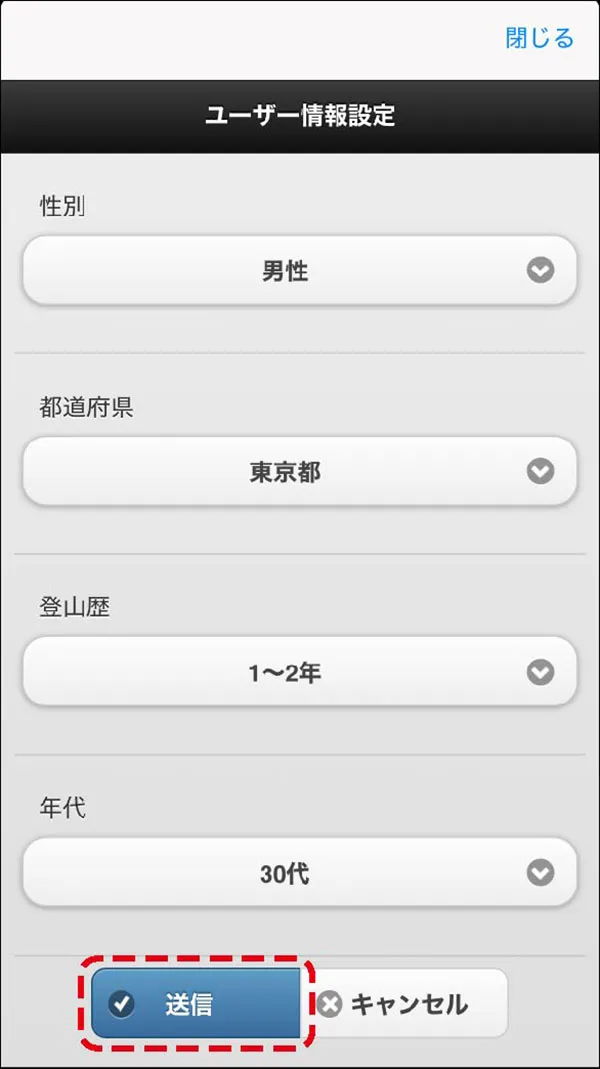Submit with the 送信 button

[x=196, y=1005]
